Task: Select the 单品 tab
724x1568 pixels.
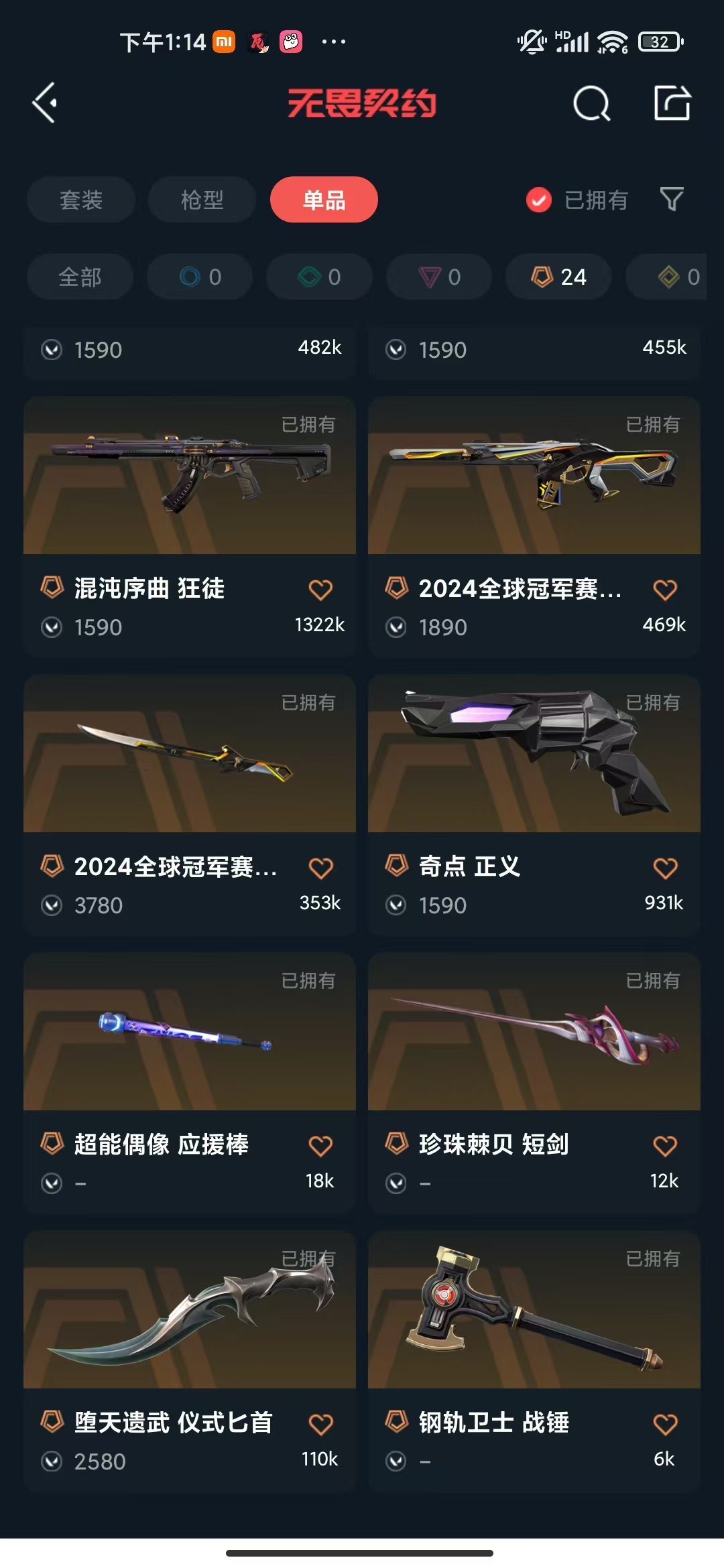Action: (324, 200)
